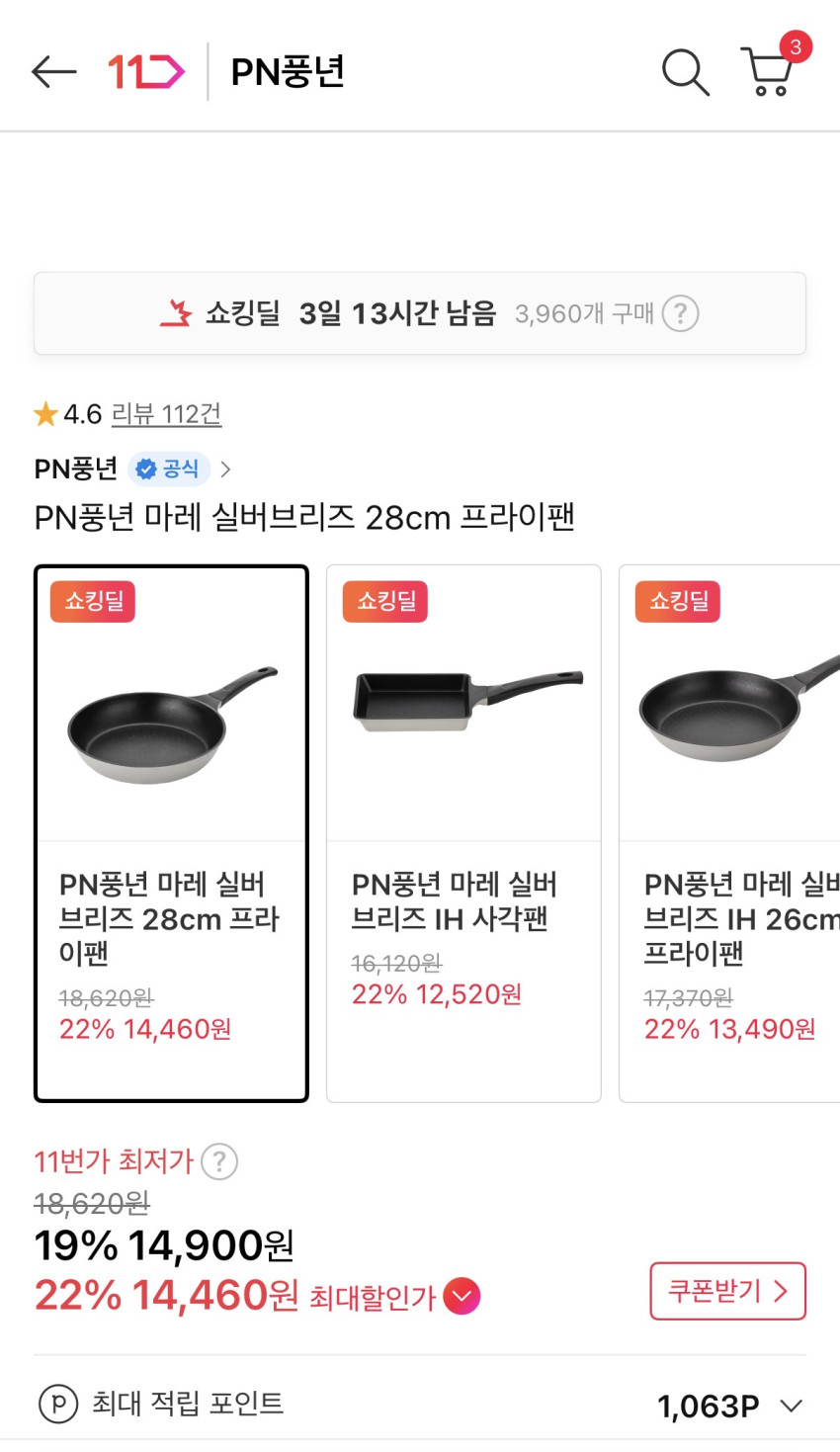Select the 28cm 프라이팬 option card

tap(171, 832)
